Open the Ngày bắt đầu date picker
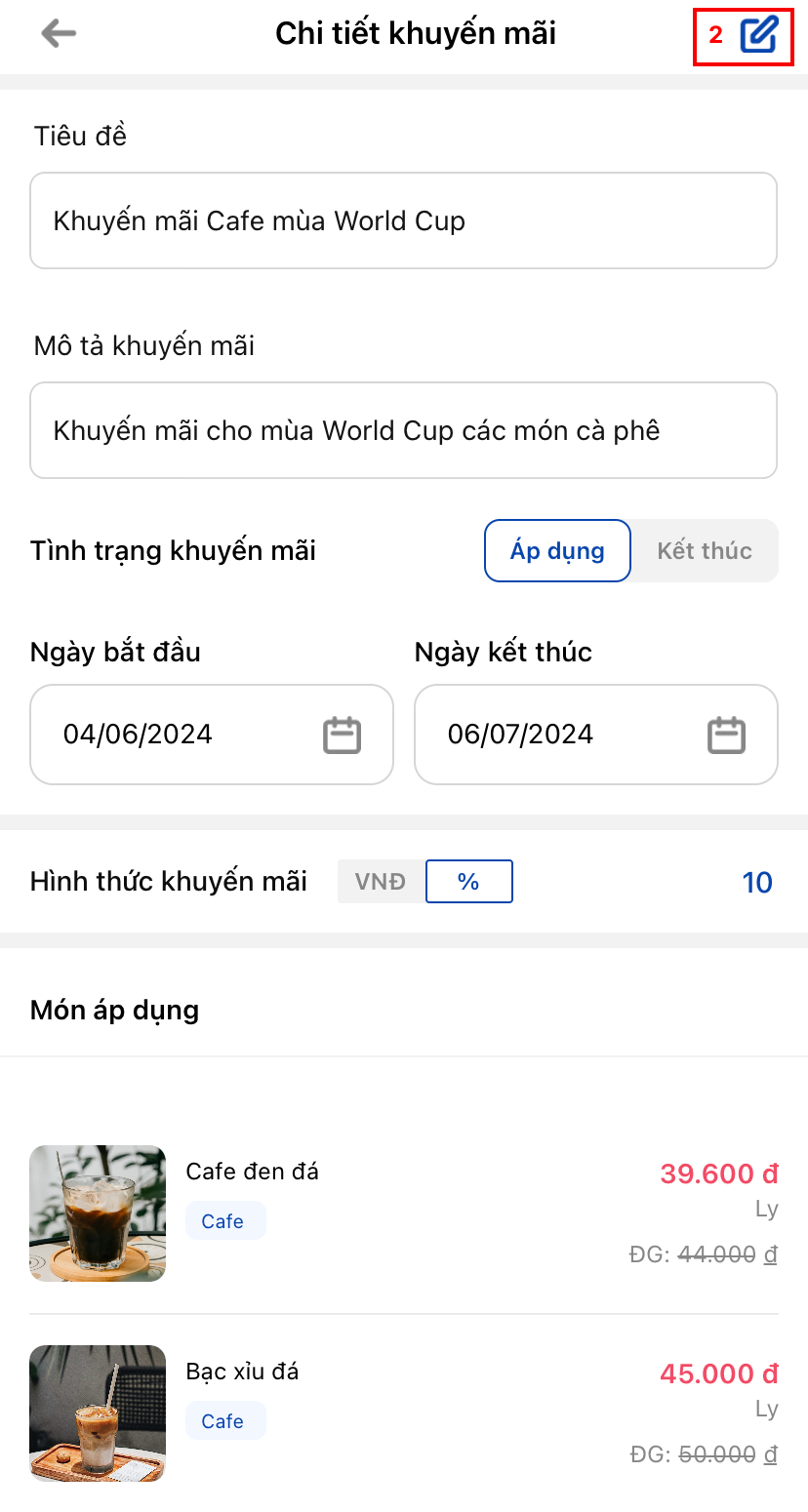Viewport: 808px width, 1512px height. (x=342, y=735)
